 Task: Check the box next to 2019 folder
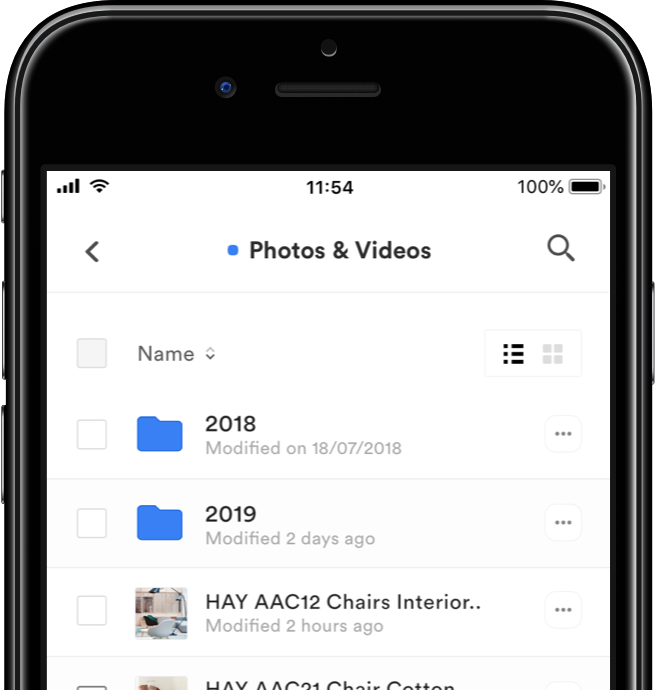coord(92,523)
